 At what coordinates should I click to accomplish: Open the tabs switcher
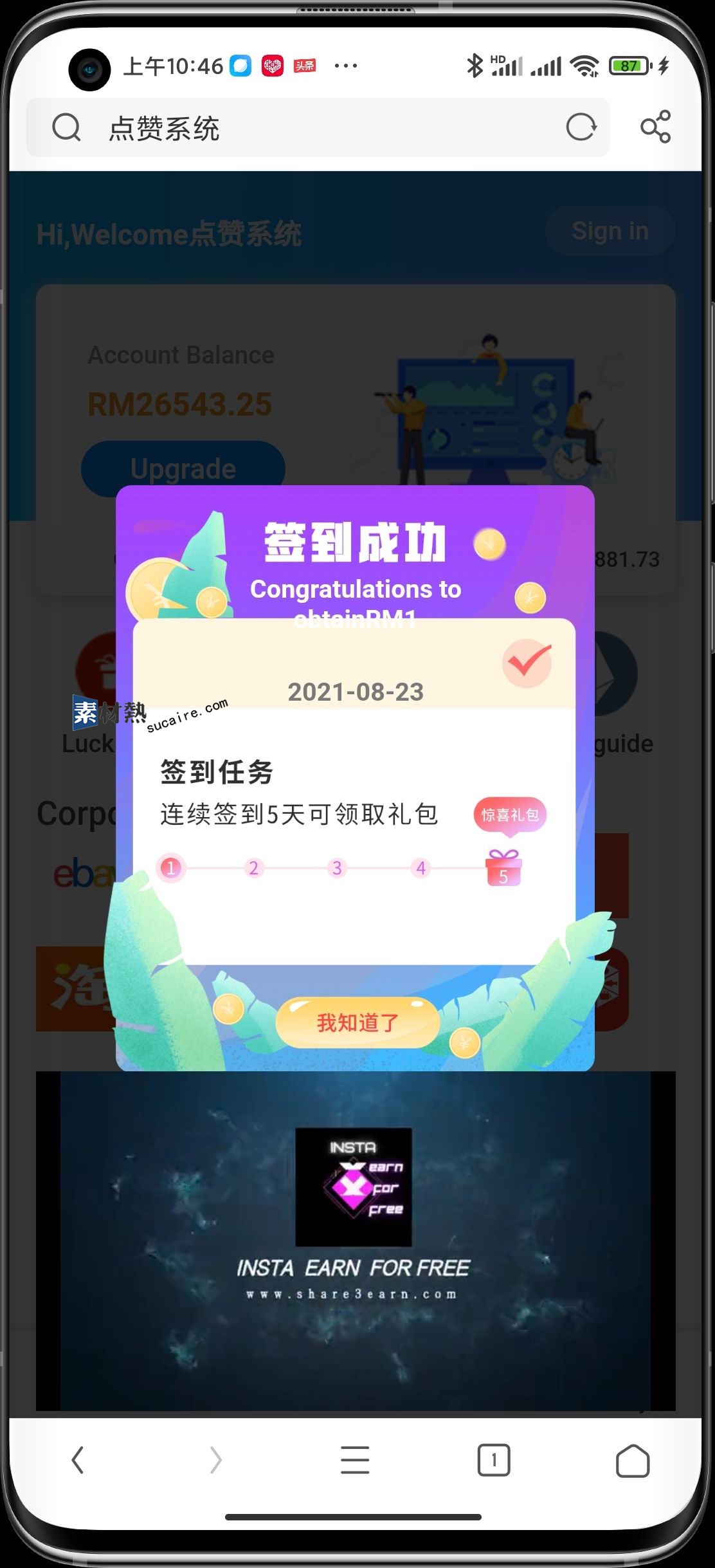494,1460
